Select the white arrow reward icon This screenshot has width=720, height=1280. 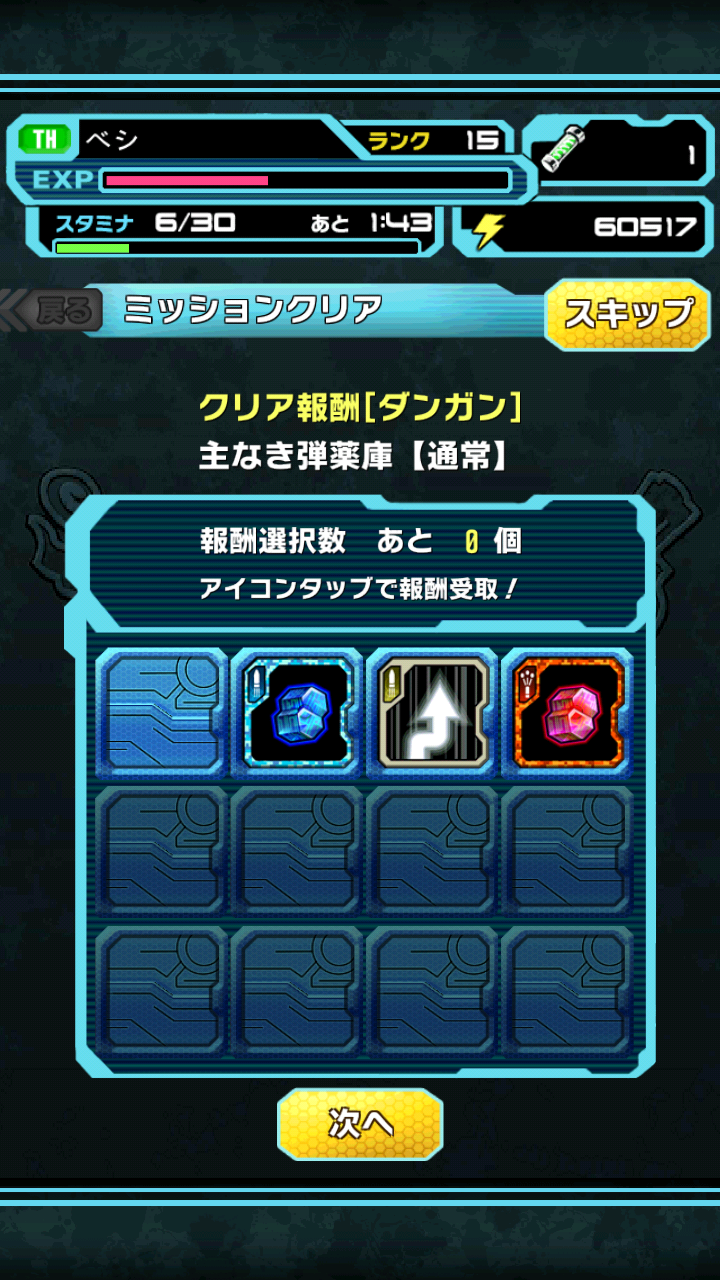tap(432, 713)
